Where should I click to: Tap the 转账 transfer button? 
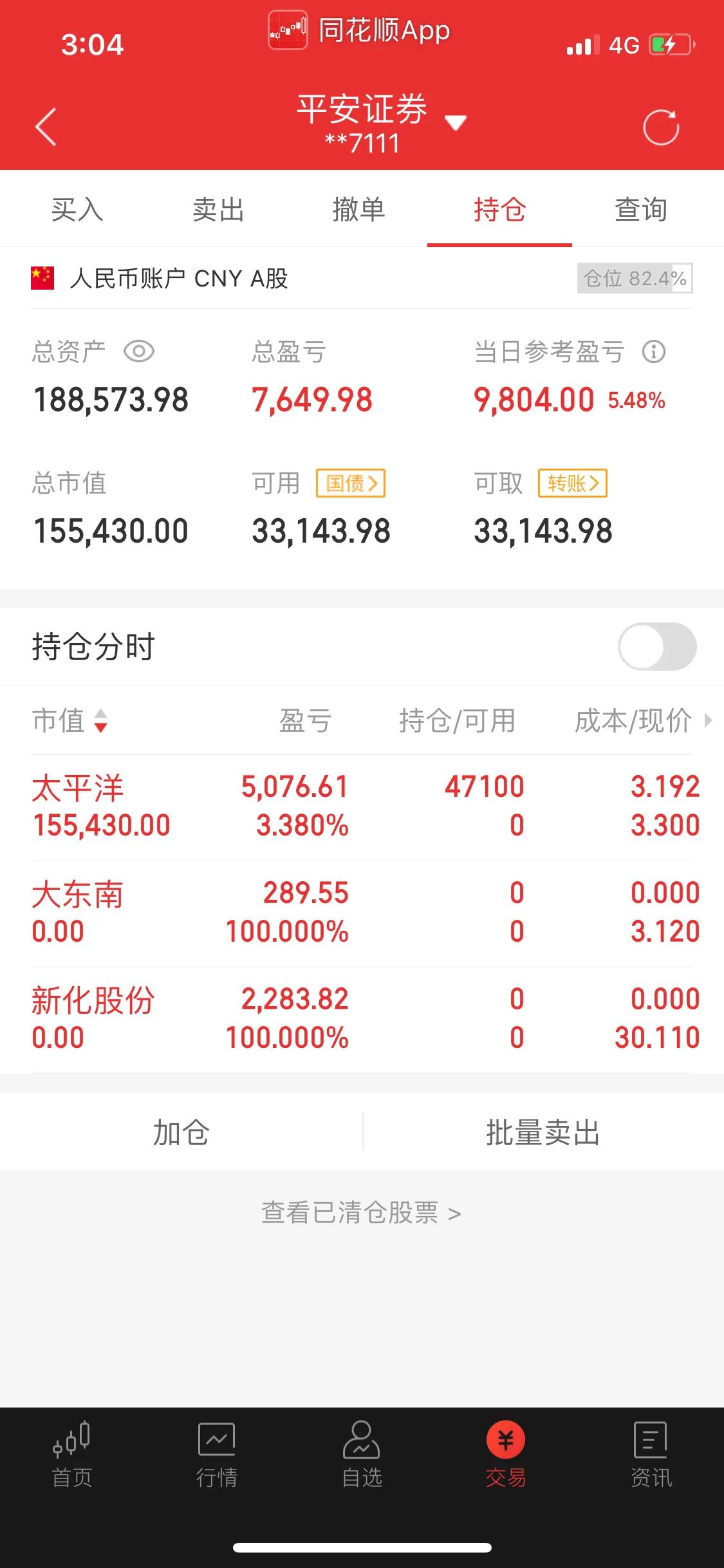(573, 483)
